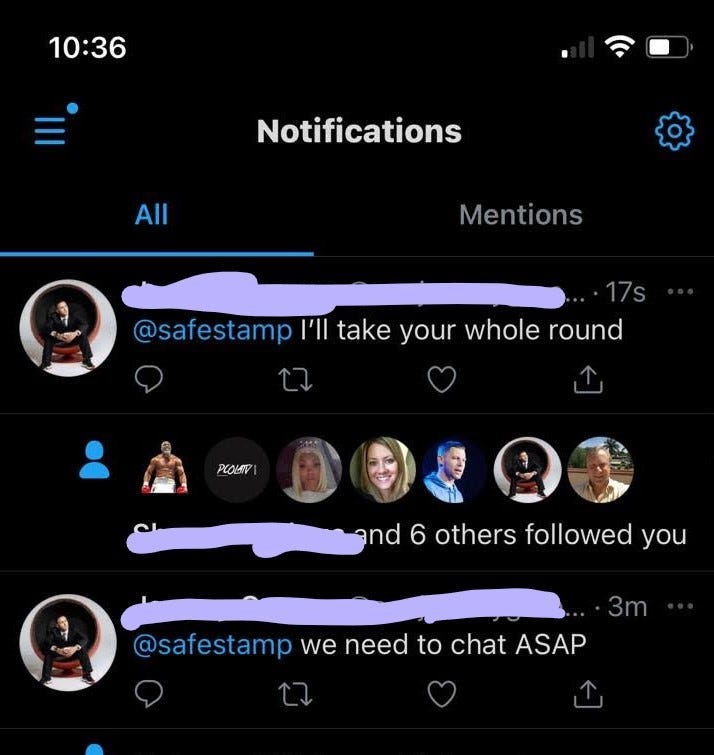
Task: Retweet "we need to chat ASAP" tweet
Action: point(294,692)
